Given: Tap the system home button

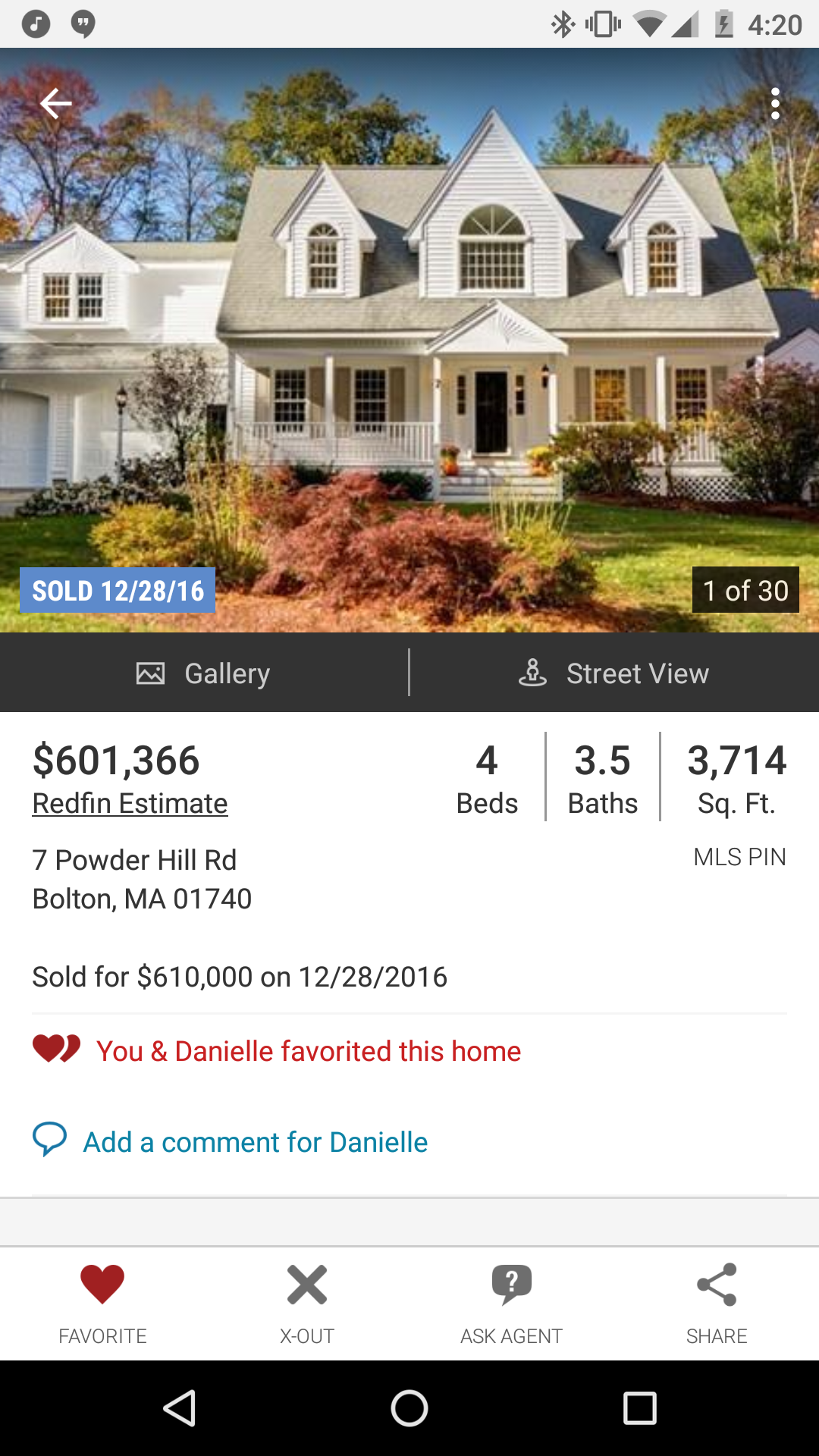Looking at the screenshot, I should point(409,1409).
